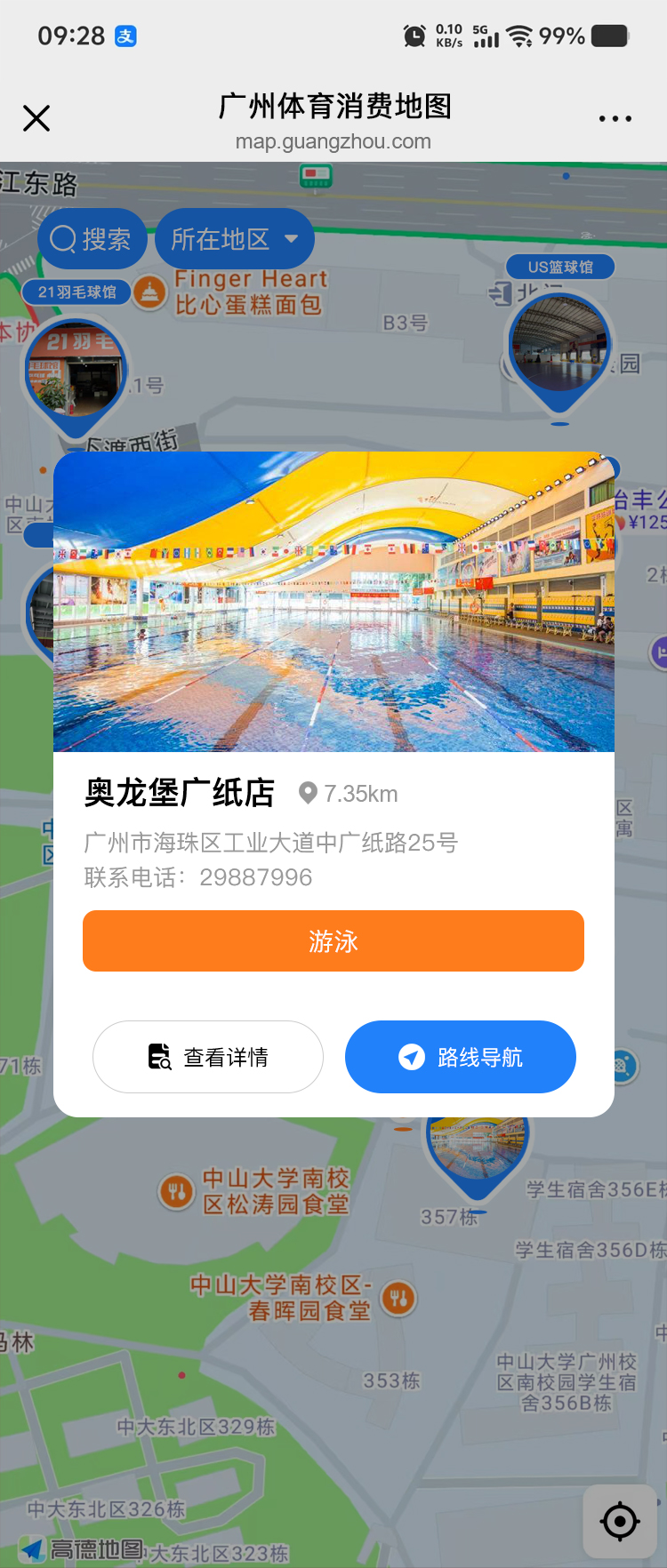667x1568 pixels.
Task: Select the 21羽毛球馆 map marker
Action: point(76,372)
